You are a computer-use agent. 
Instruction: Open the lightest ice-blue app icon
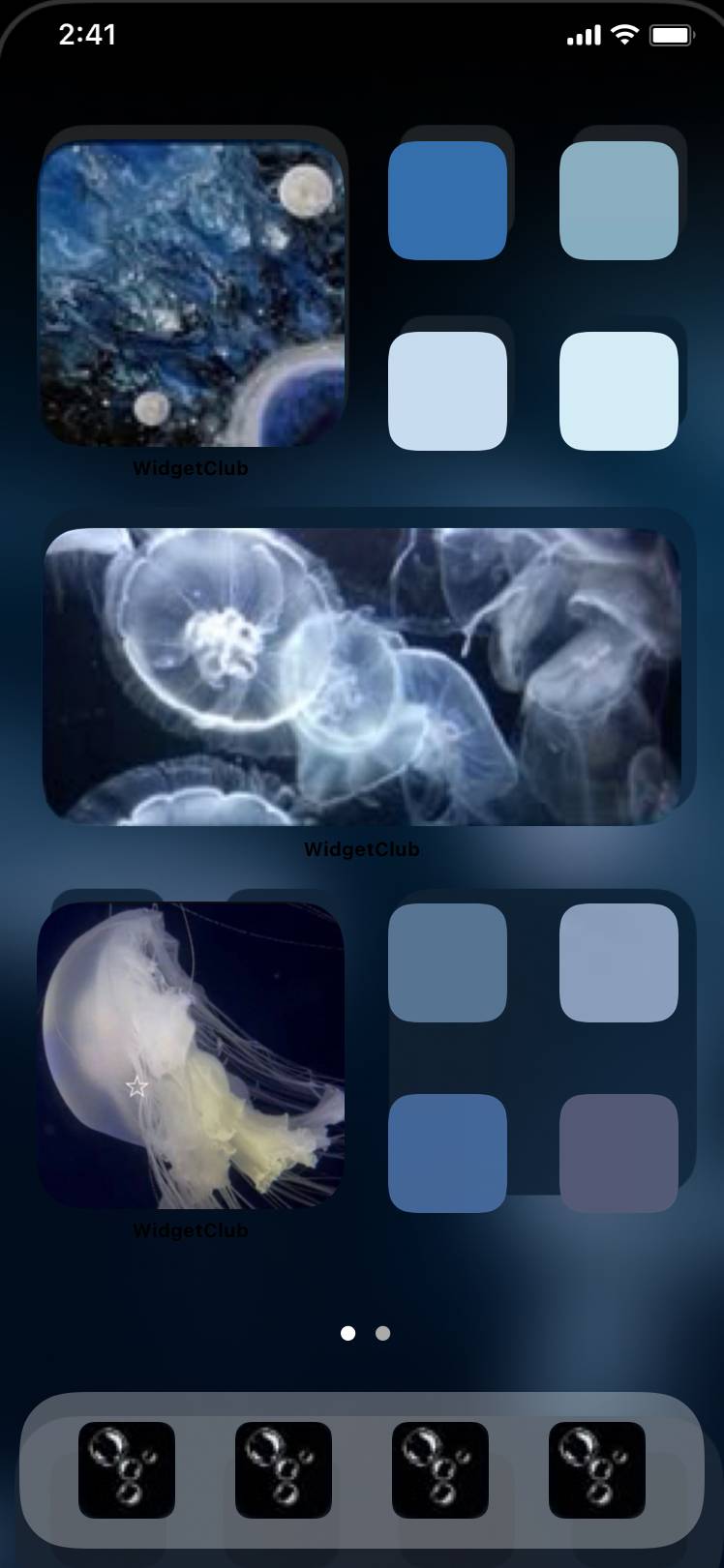pyautogui.click(x=618, y=391)
